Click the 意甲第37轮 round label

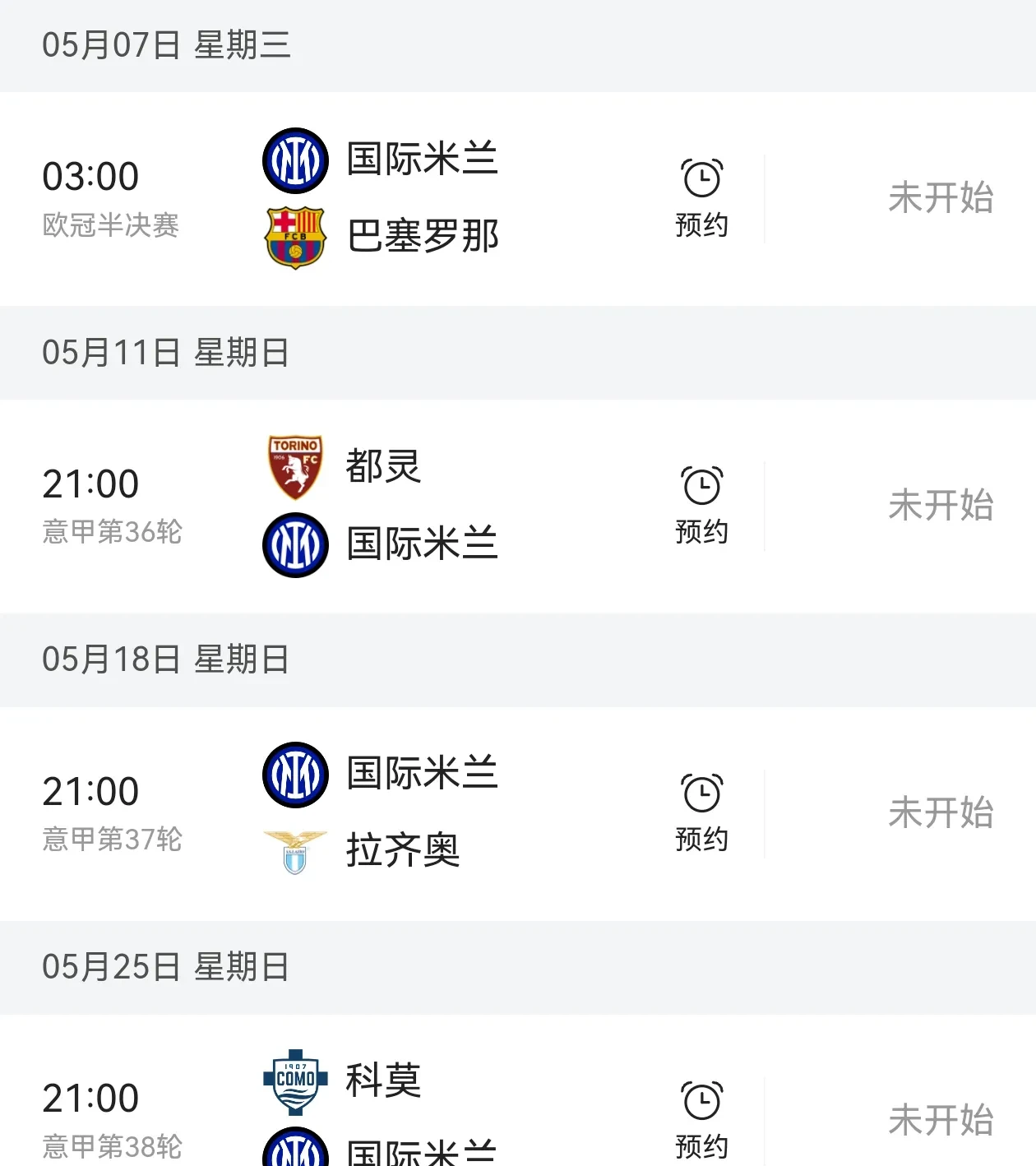[x=112, y=840]
